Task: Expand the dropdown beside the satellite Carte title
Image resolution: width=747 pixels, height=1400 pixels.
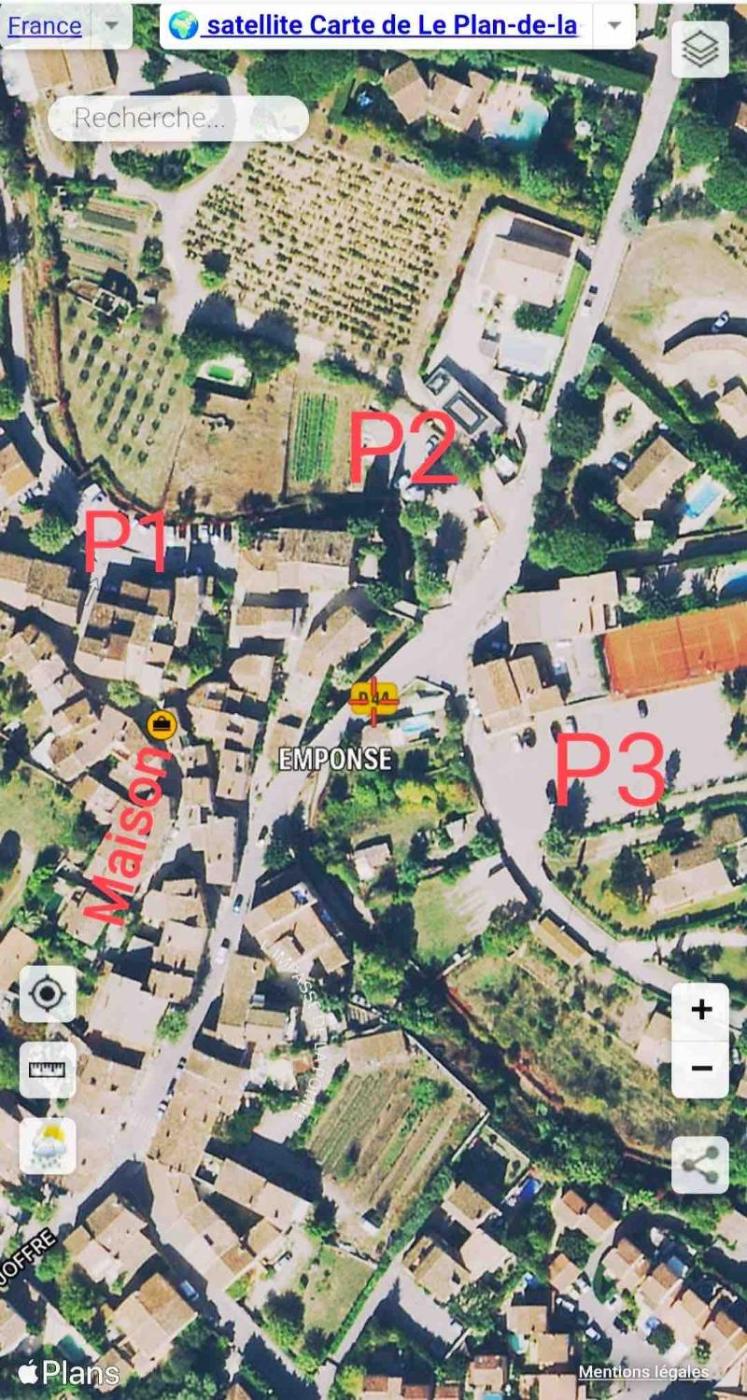Action: [x=616, y=25]
